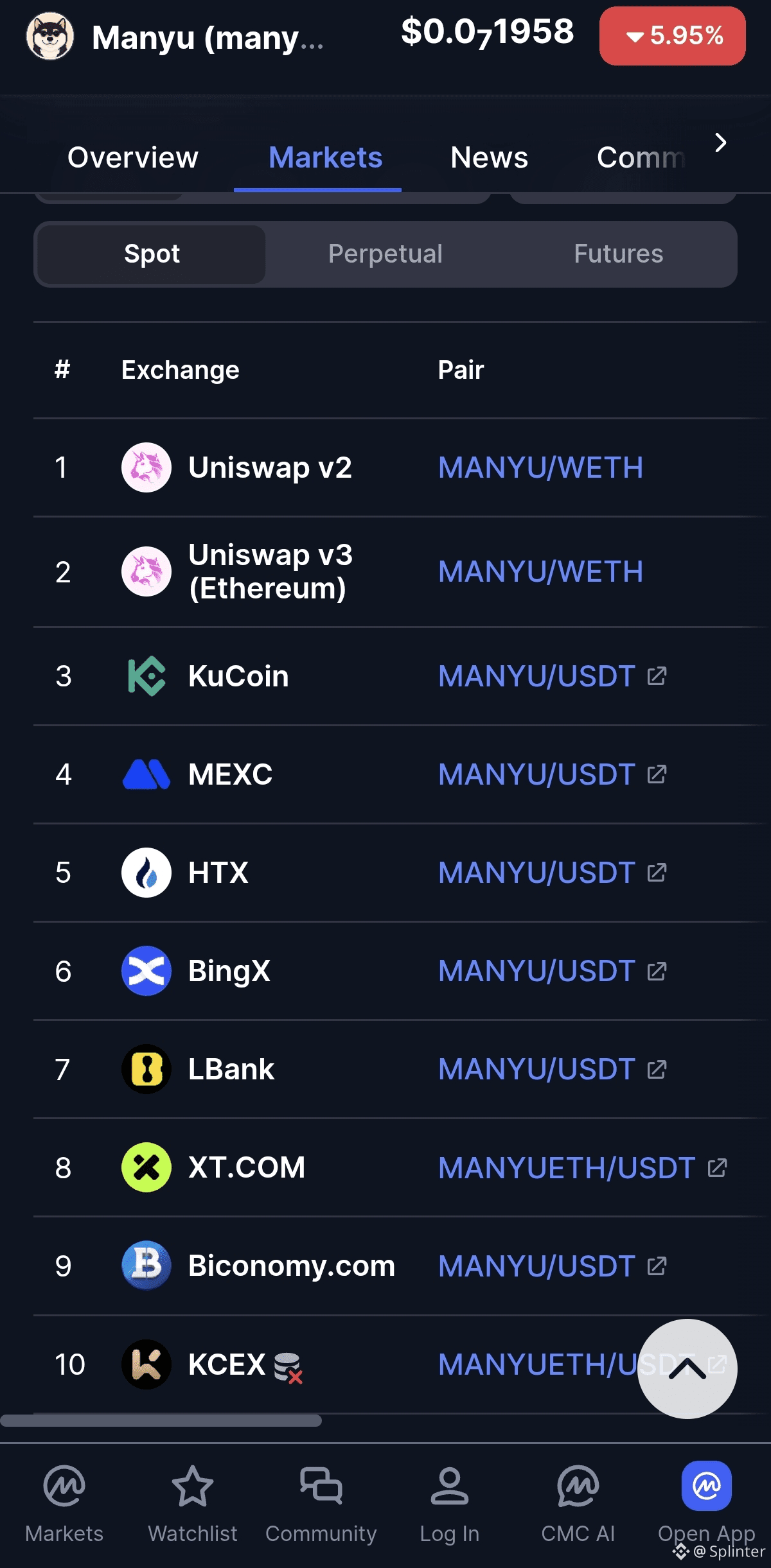This screenshot has width=771, height=1568.
Task: Open the News tab
Action: pyautogui.click(x=489, y=158)
